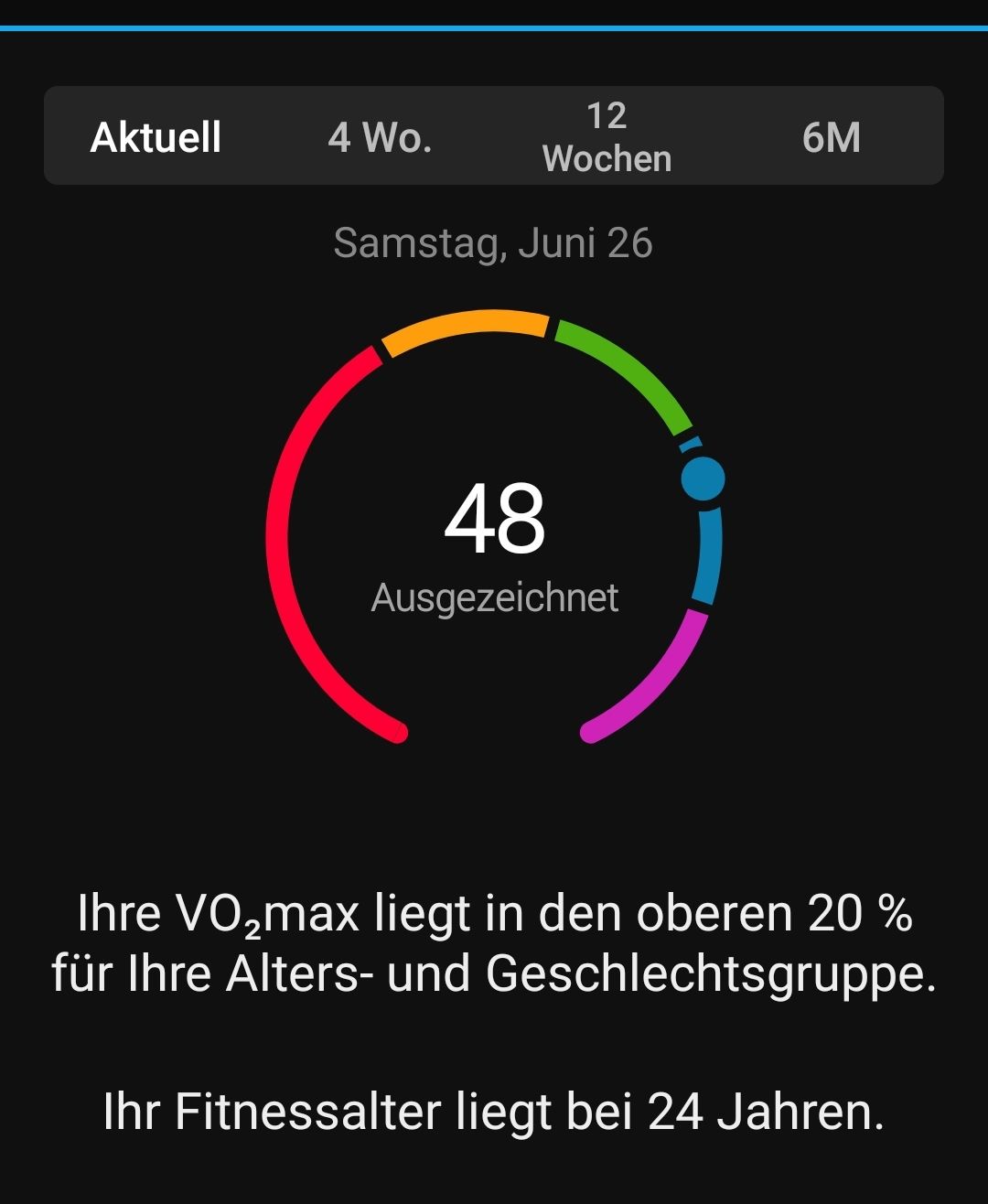Open the 6M time range
This screenshot has height=1204, width=988.
(x=831, y=137)
